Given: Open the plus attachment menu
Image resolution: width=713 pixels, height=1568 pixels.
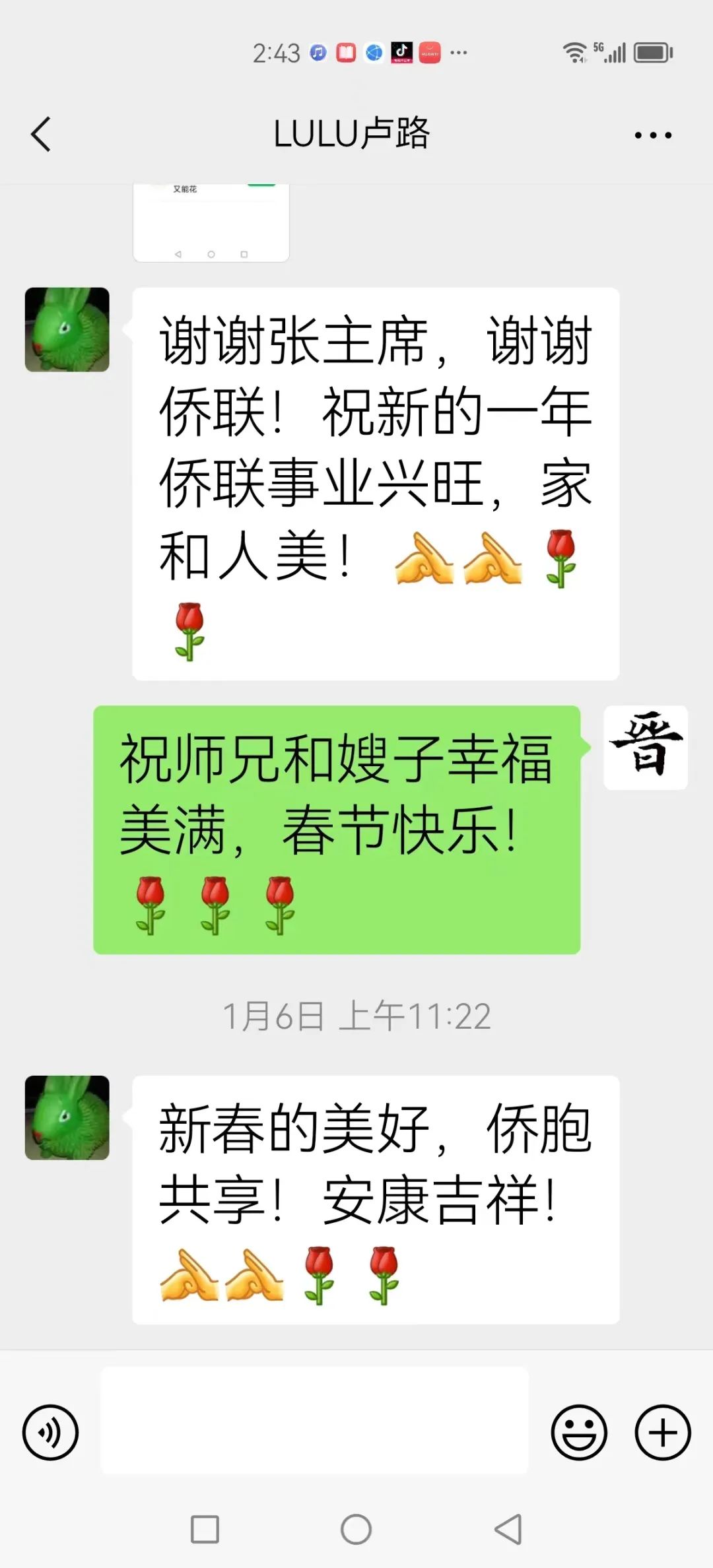Looking at the screenshot, I should click(662, 1433).
